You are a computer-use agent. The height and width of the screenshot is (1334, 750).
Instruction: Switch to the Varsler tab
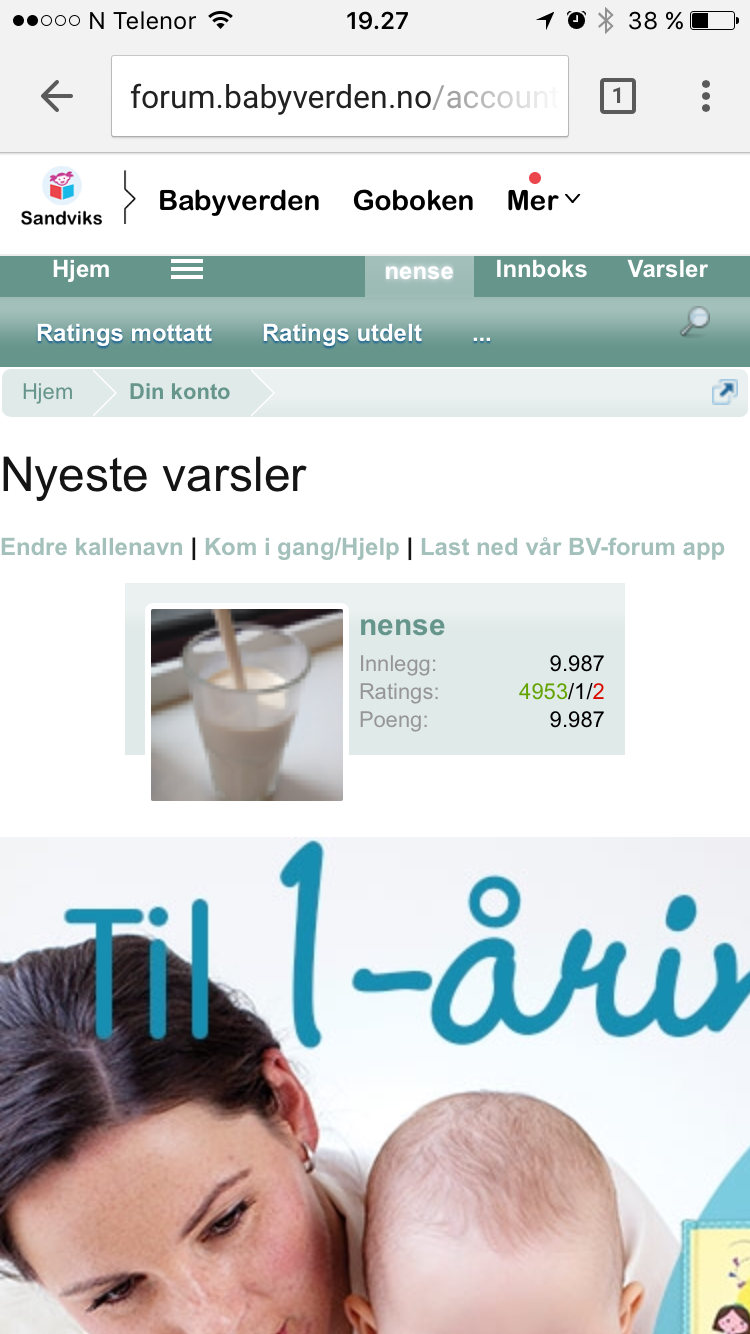click(x=667, y=269)
